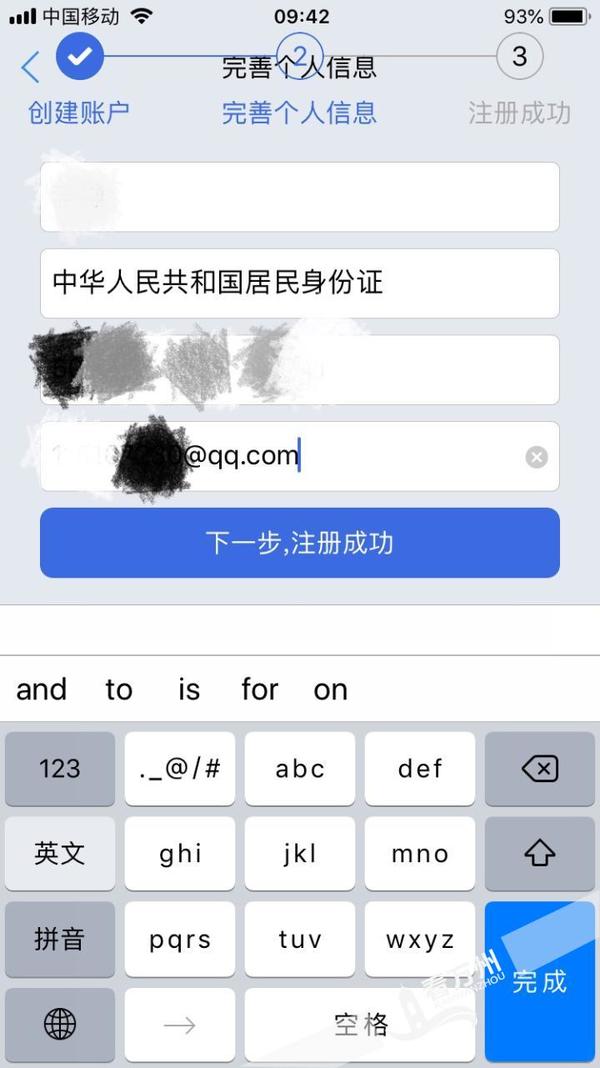Go back with the top-left arrow
This screenshot has width=600, height=1068.
point(30,67)
